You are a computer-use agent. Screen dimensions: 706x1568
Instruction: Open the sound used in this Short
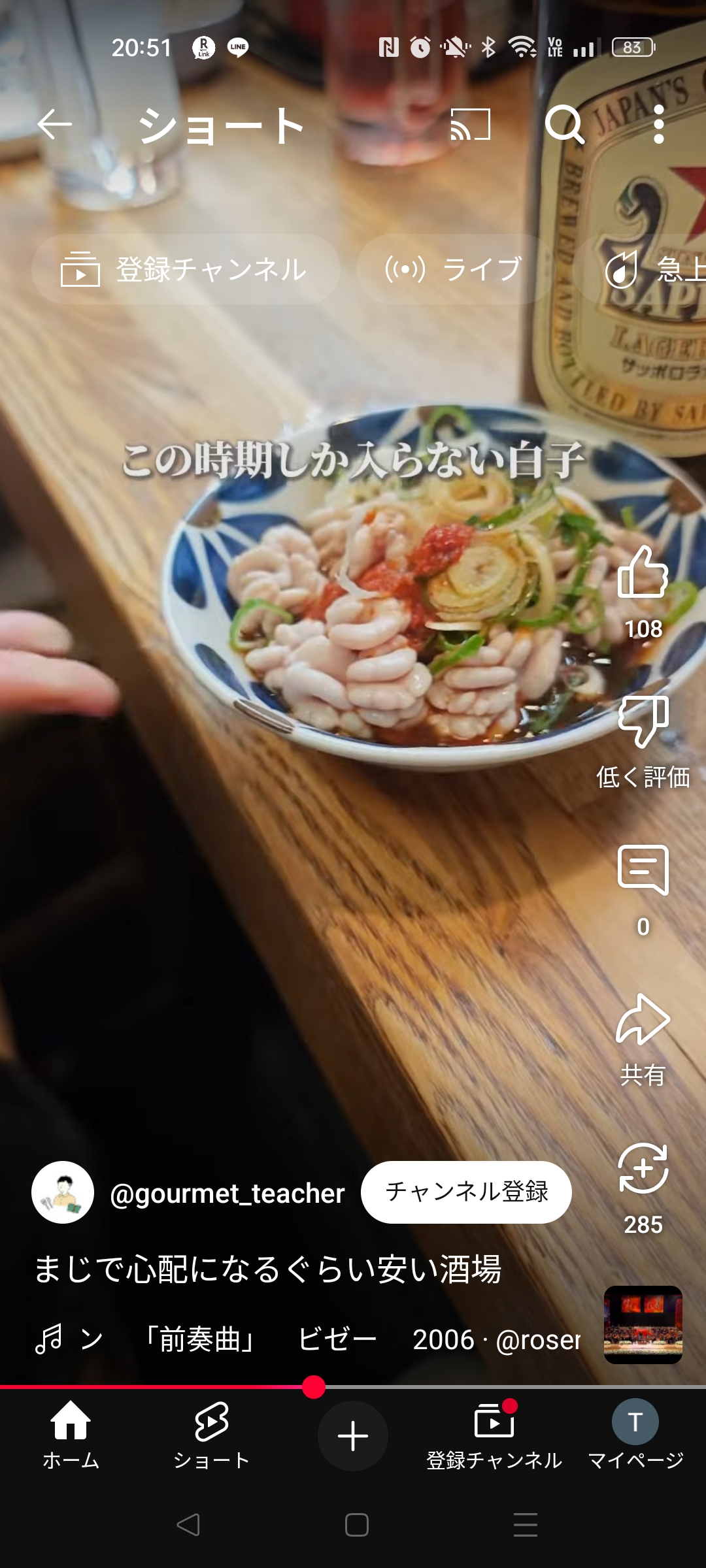[x=643, y=1325]
